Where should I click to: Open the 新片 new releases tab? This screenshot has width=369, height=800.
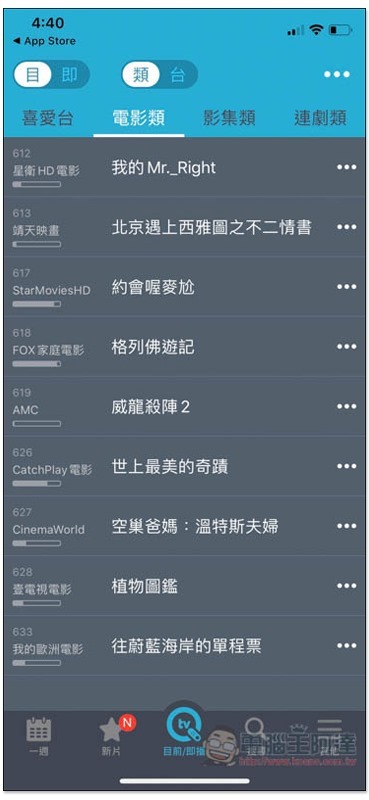112,736
